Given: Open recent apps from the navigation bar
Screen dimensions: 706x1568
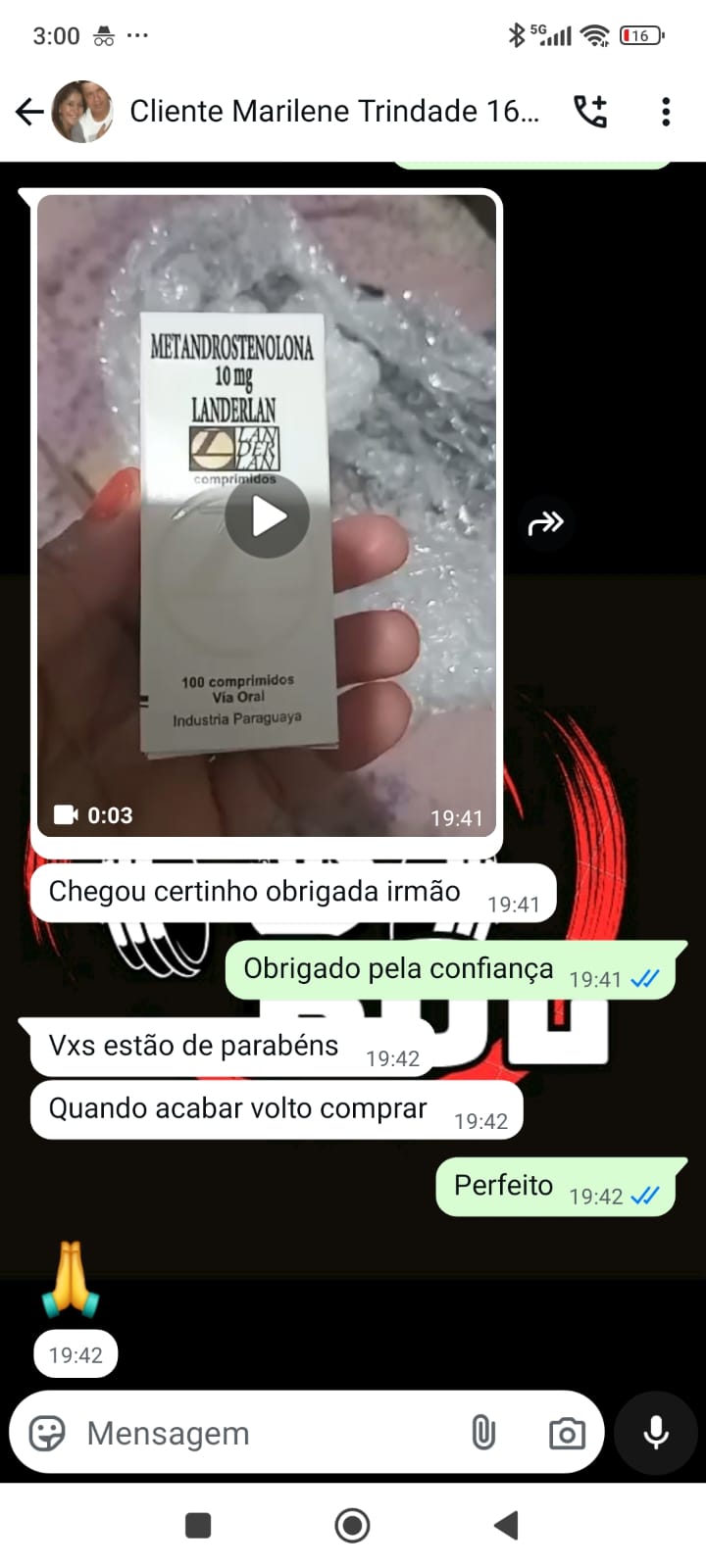Looking at the screenshot, I should (x=198, y=1525).
